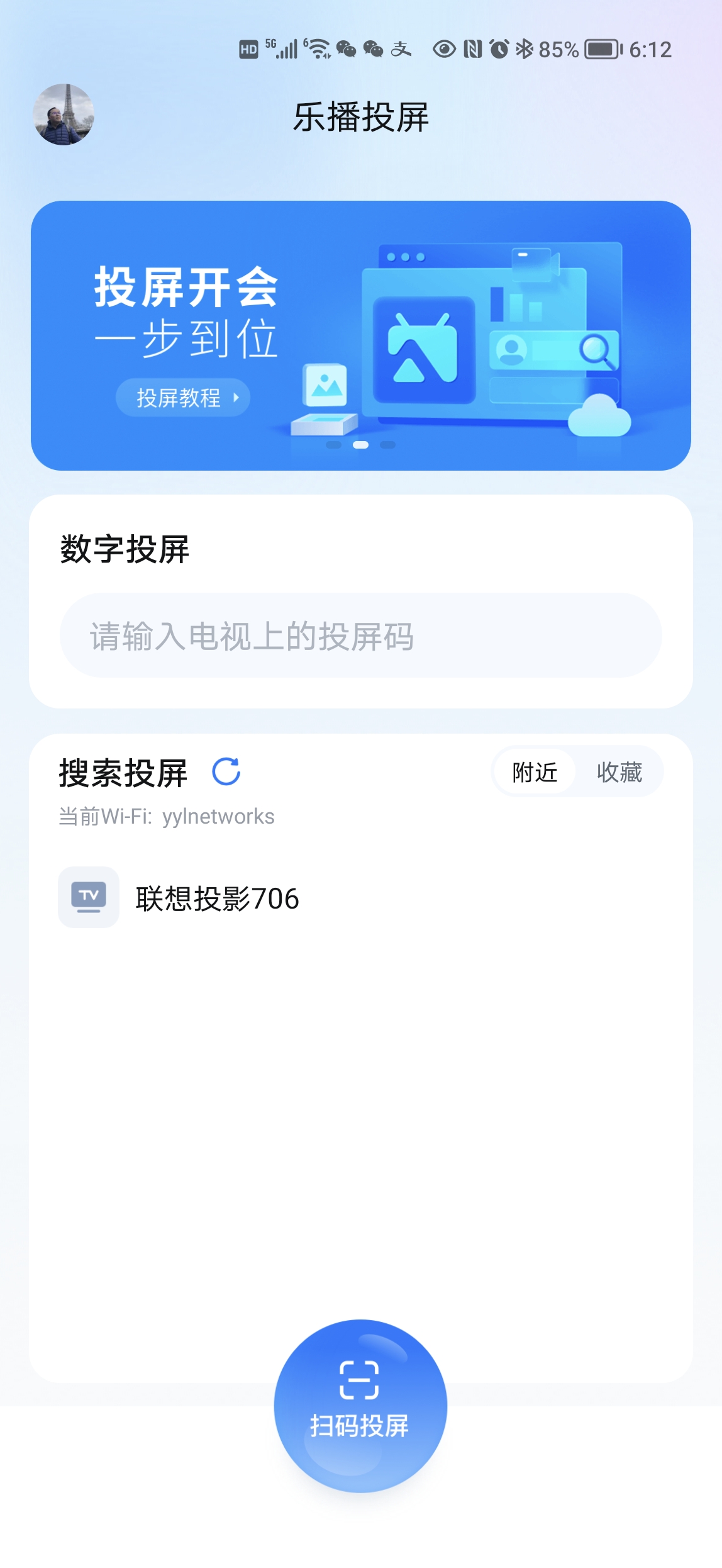This screenshot has width=722, height=1568.
Task: Tap the Wi-Fi status bar icon
Action: tap(318, 49)
